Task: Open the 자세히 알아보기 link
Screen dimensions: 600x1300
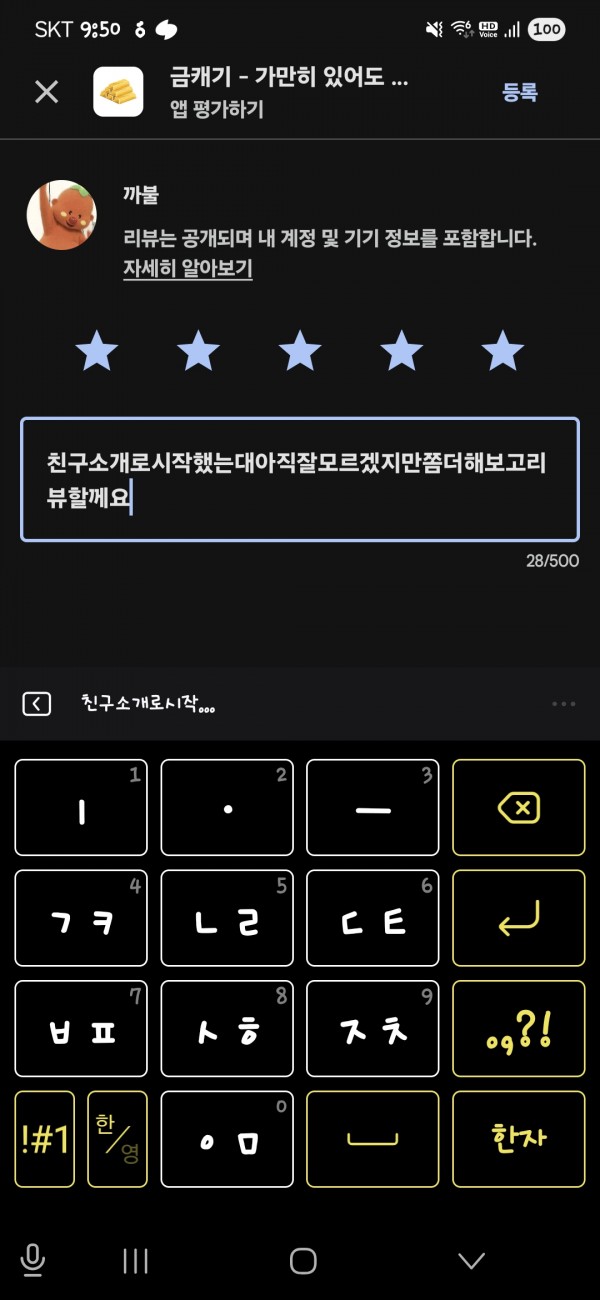Action: pos(188,269)
